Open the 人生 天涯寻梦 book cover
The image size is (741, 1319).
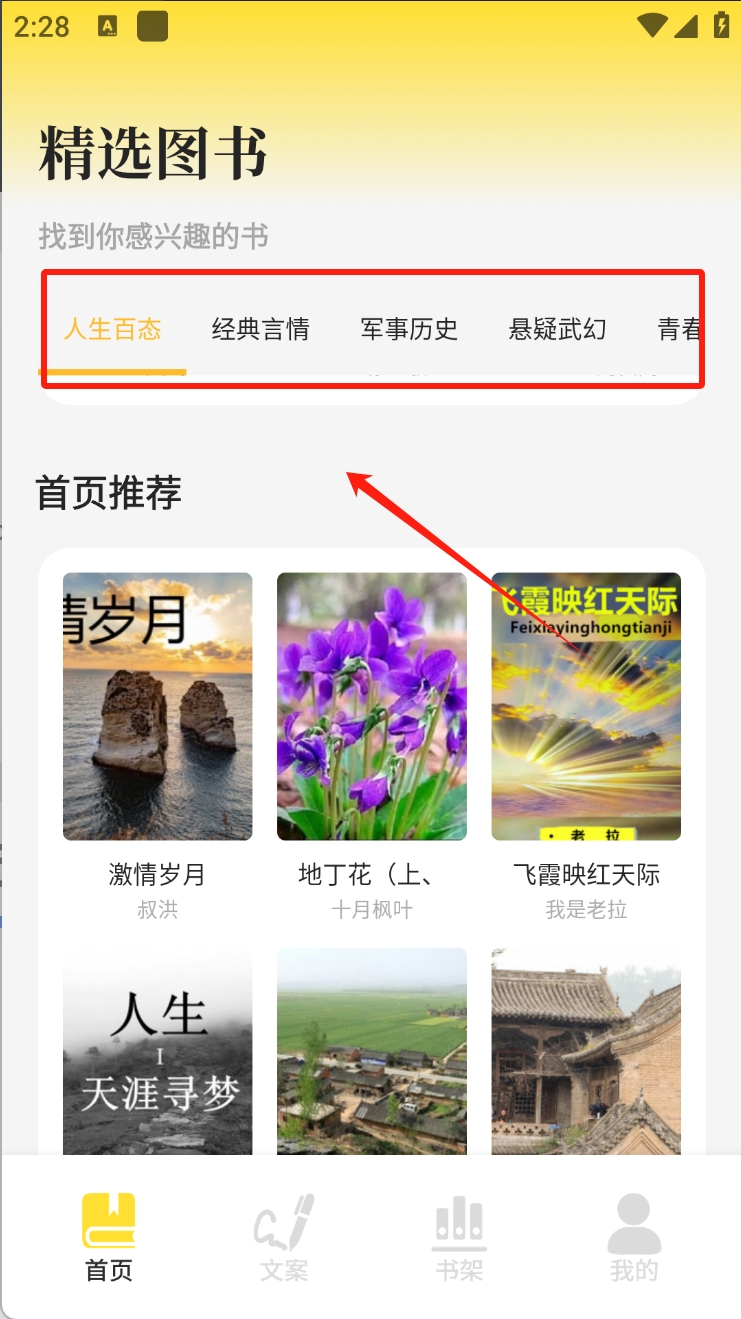click(x=157, y=1050)
